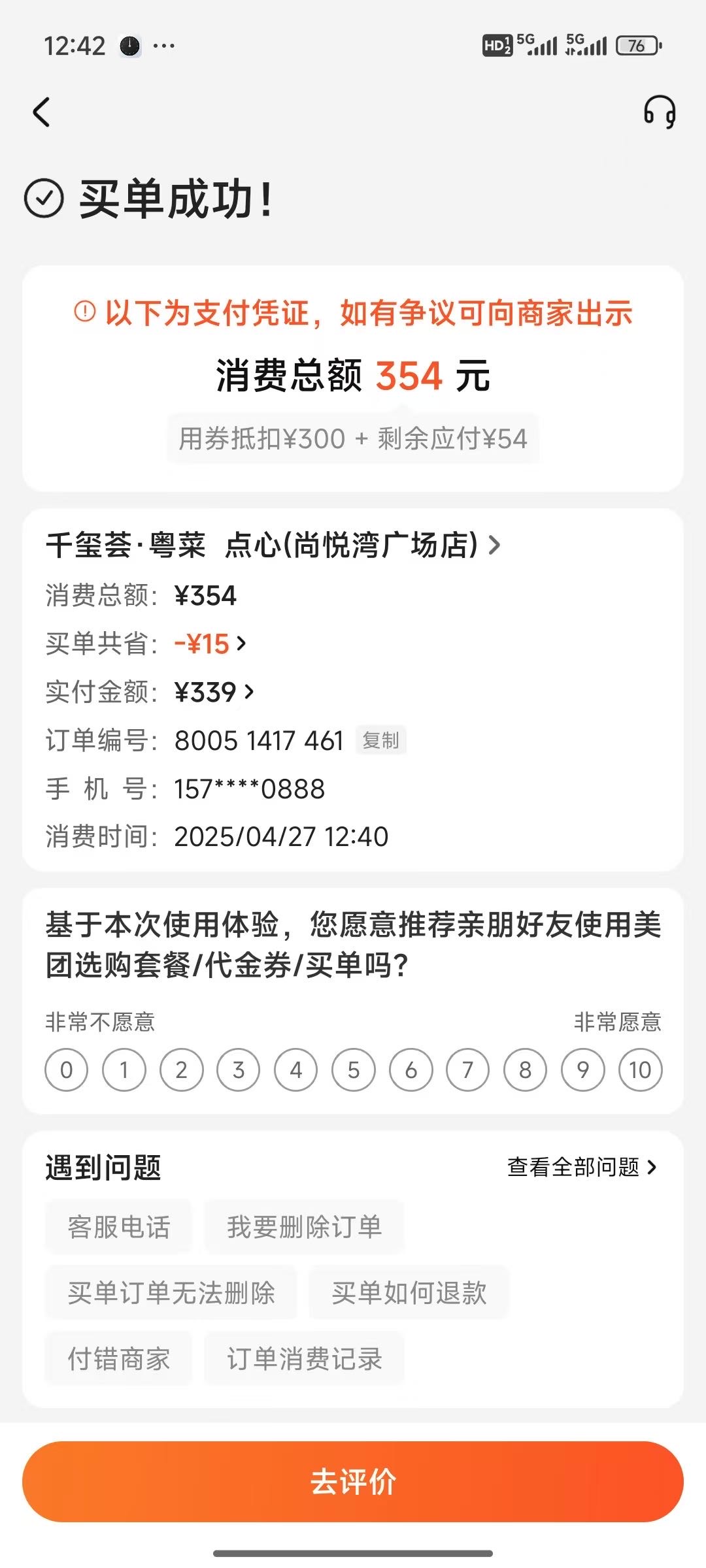Screen dimensions: 706x1568
Task: Select the 我要删除订单 chip
Action: pos(305,1227)
